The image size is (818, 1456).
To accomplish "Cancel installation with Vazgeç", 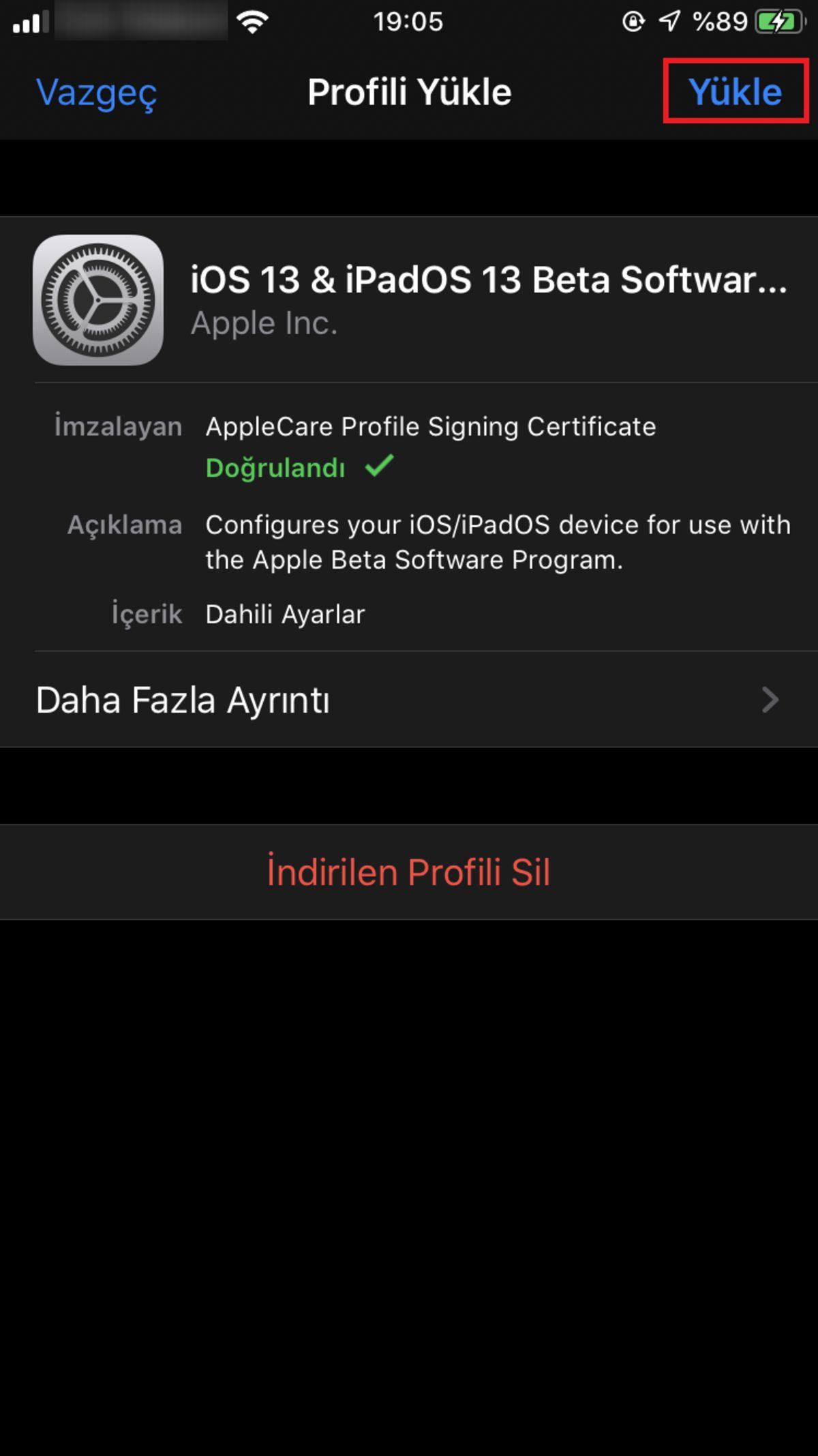I will pos(97,93).
